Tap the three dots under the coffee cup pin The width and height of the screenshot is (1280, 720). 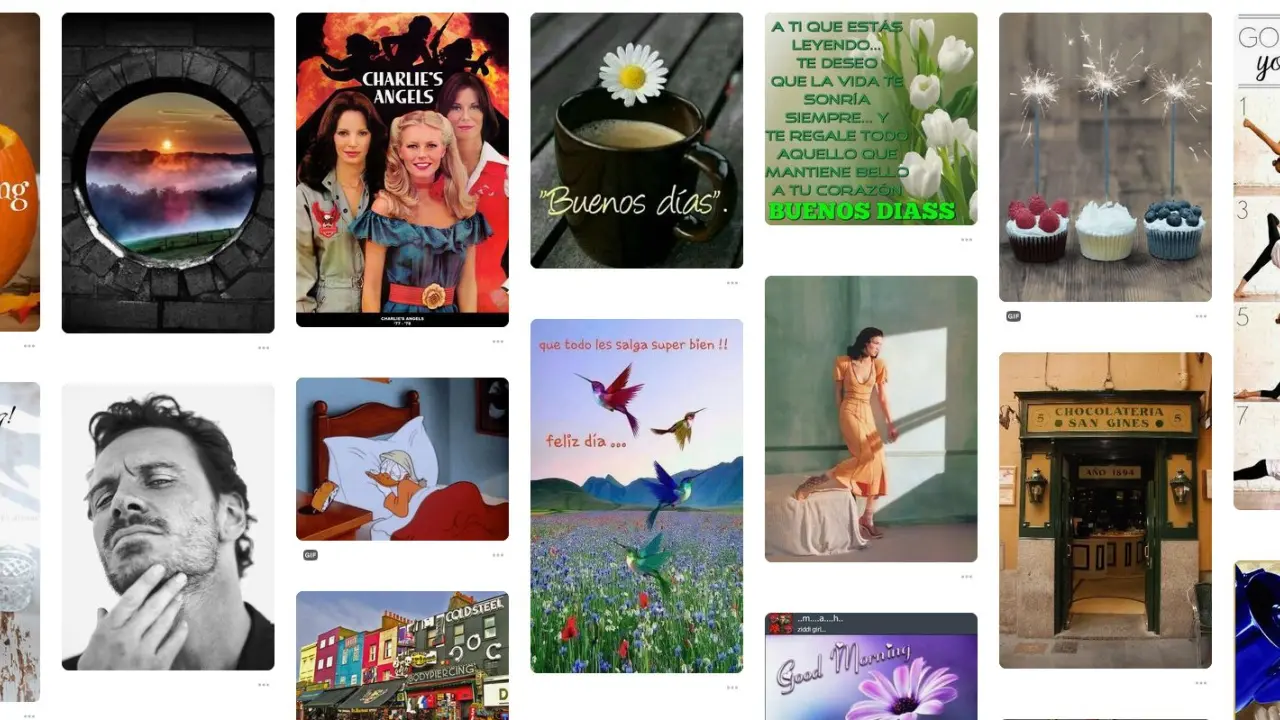pos(732,283)
